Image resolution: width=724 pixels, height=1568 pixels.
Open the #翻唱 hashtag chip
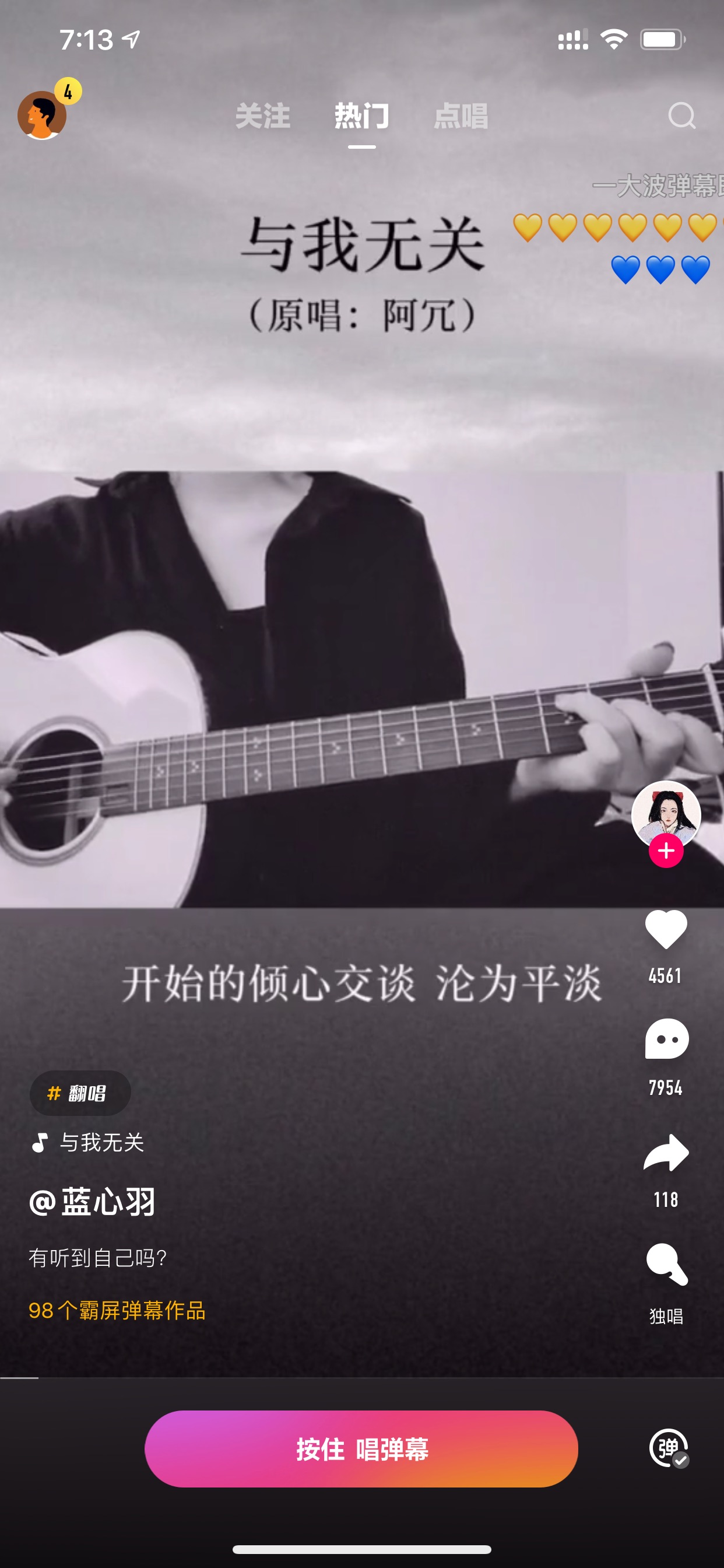click(x=80, y=1093)
